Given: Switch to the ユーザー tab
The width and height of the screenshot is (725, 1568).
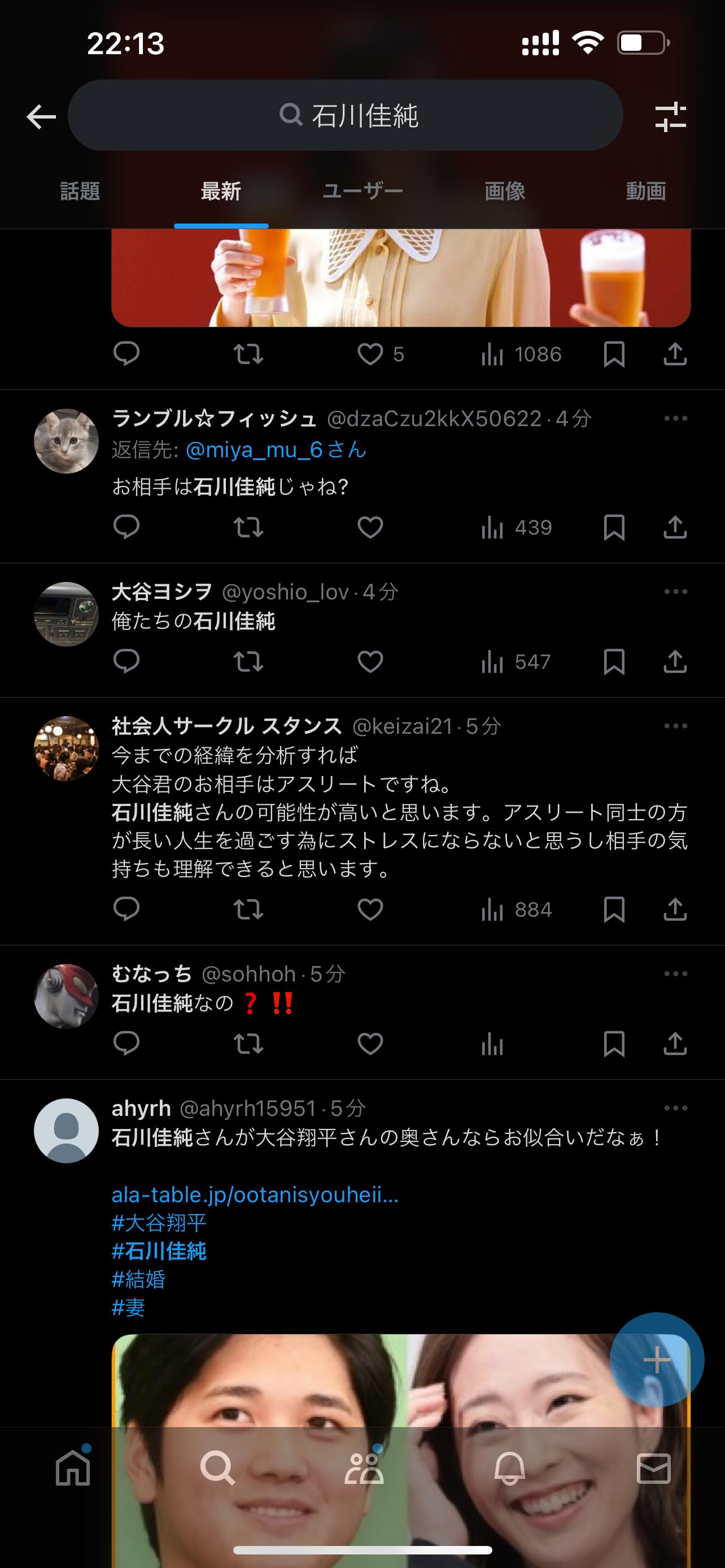Looking at the screenshot, I should [x=362, y=192].
